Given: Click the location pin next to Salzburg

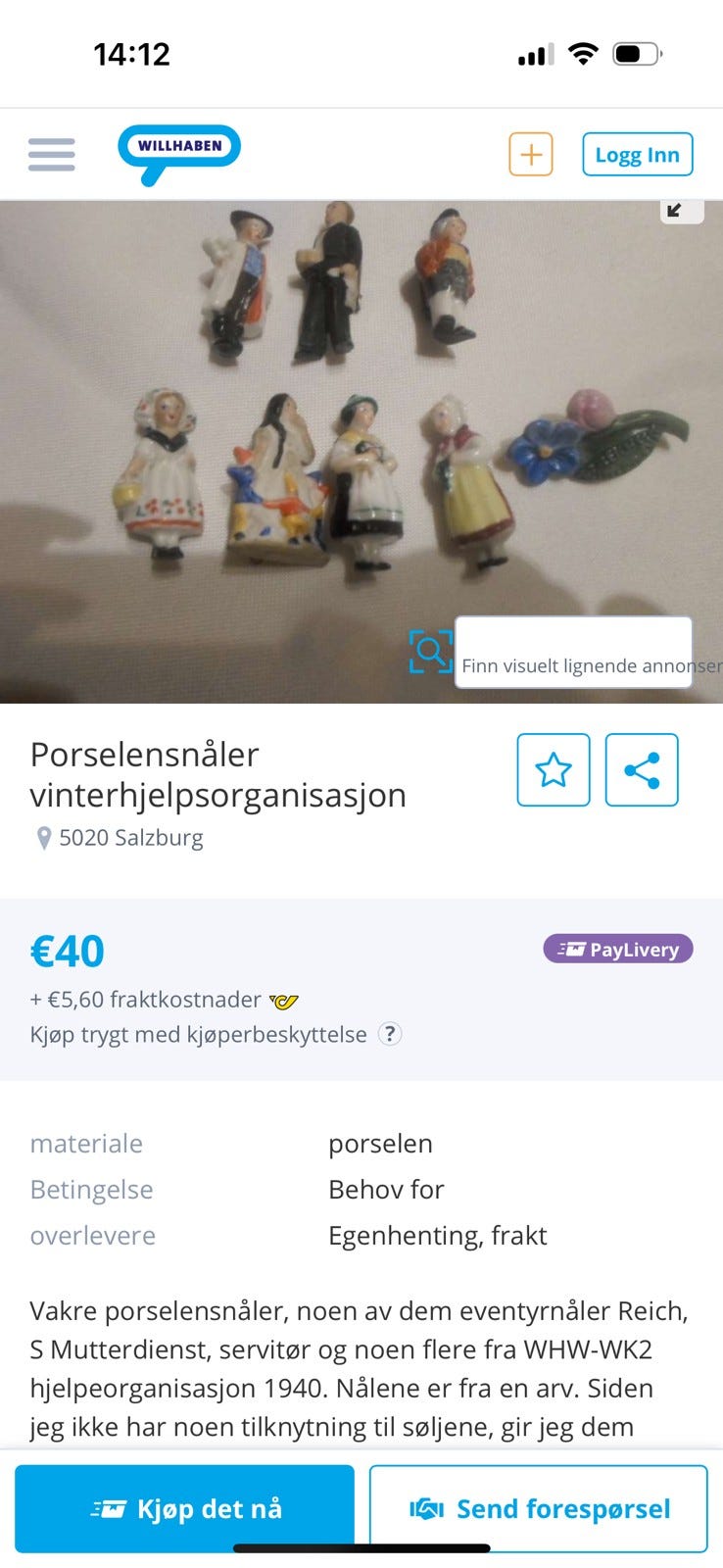Looking at the screenshot, I should (42, 838).
